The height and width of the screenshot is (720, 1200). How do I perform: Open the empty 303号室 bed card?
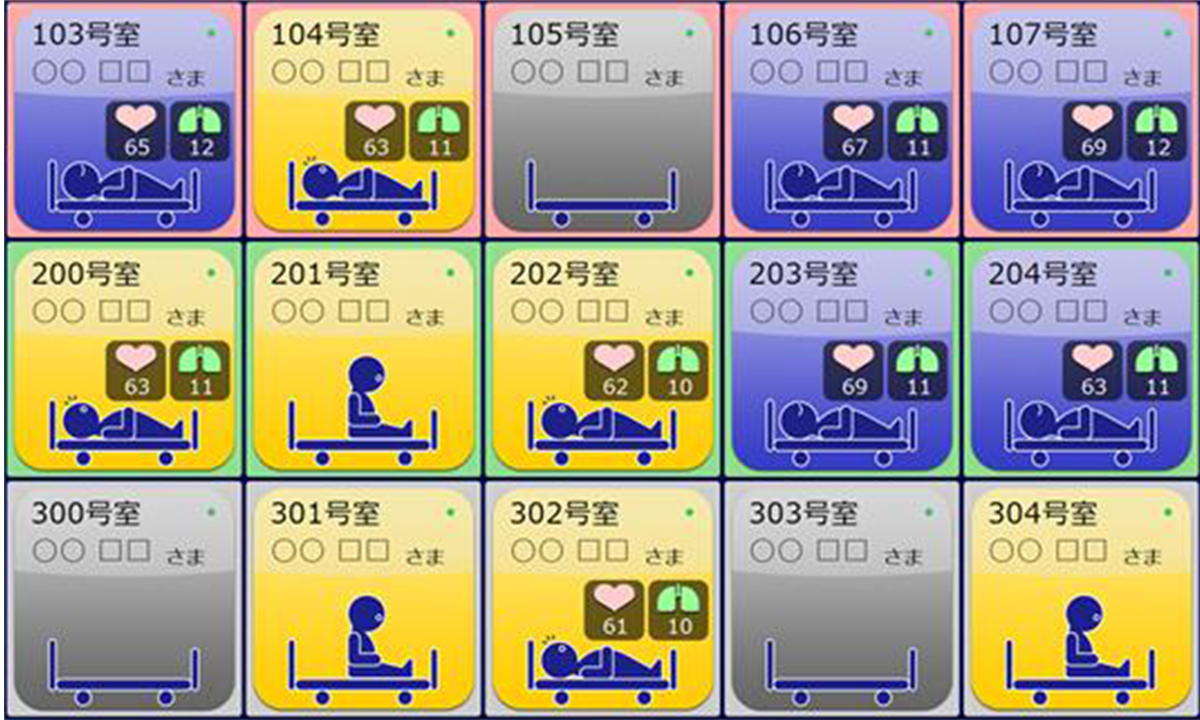(841, 600)
